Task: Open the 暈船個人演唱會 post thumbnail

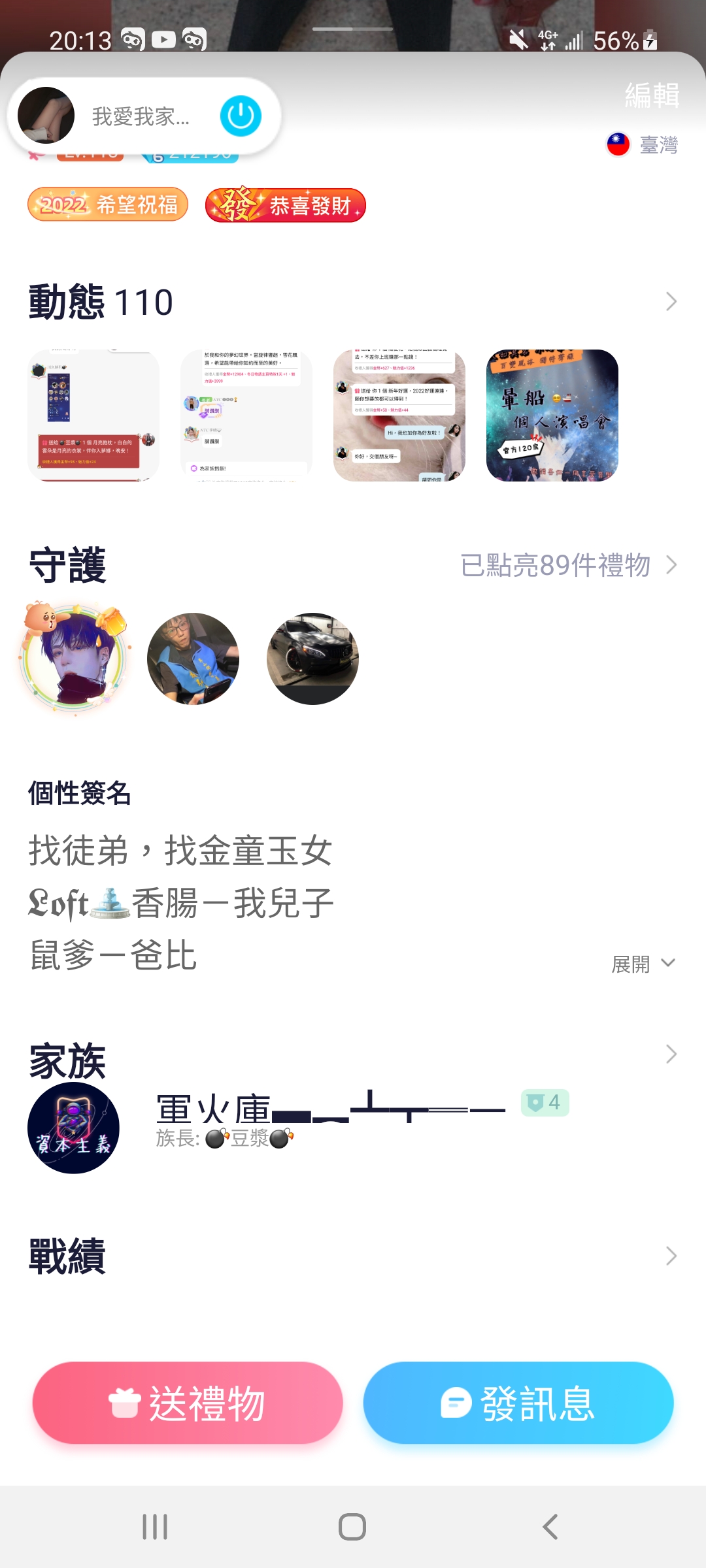Action: point(552,416)
